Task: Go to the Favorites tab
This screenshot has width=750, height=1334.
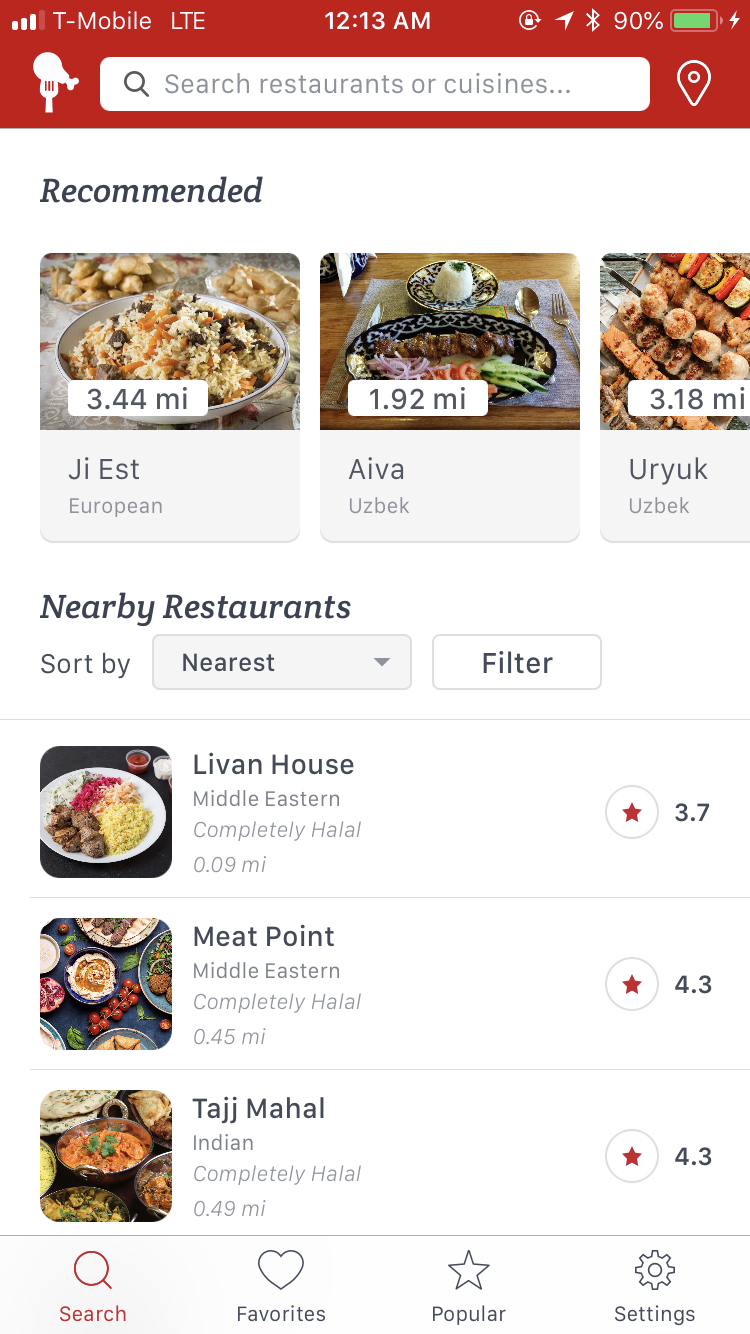Action: [x=281, y=1286]
